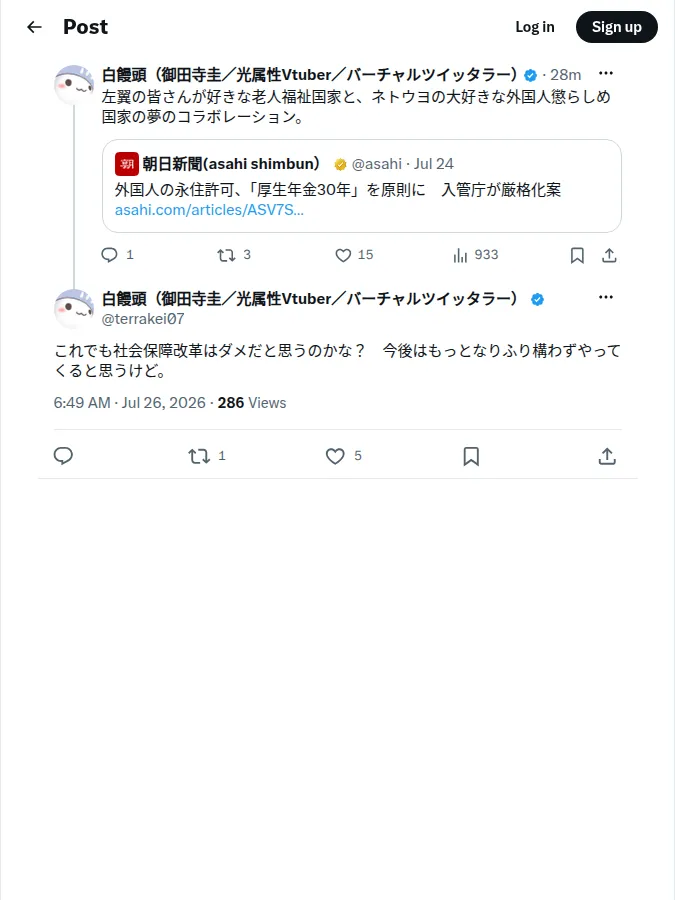Repost the post with 3 reposts
The image size is (675, 900).
234,255
